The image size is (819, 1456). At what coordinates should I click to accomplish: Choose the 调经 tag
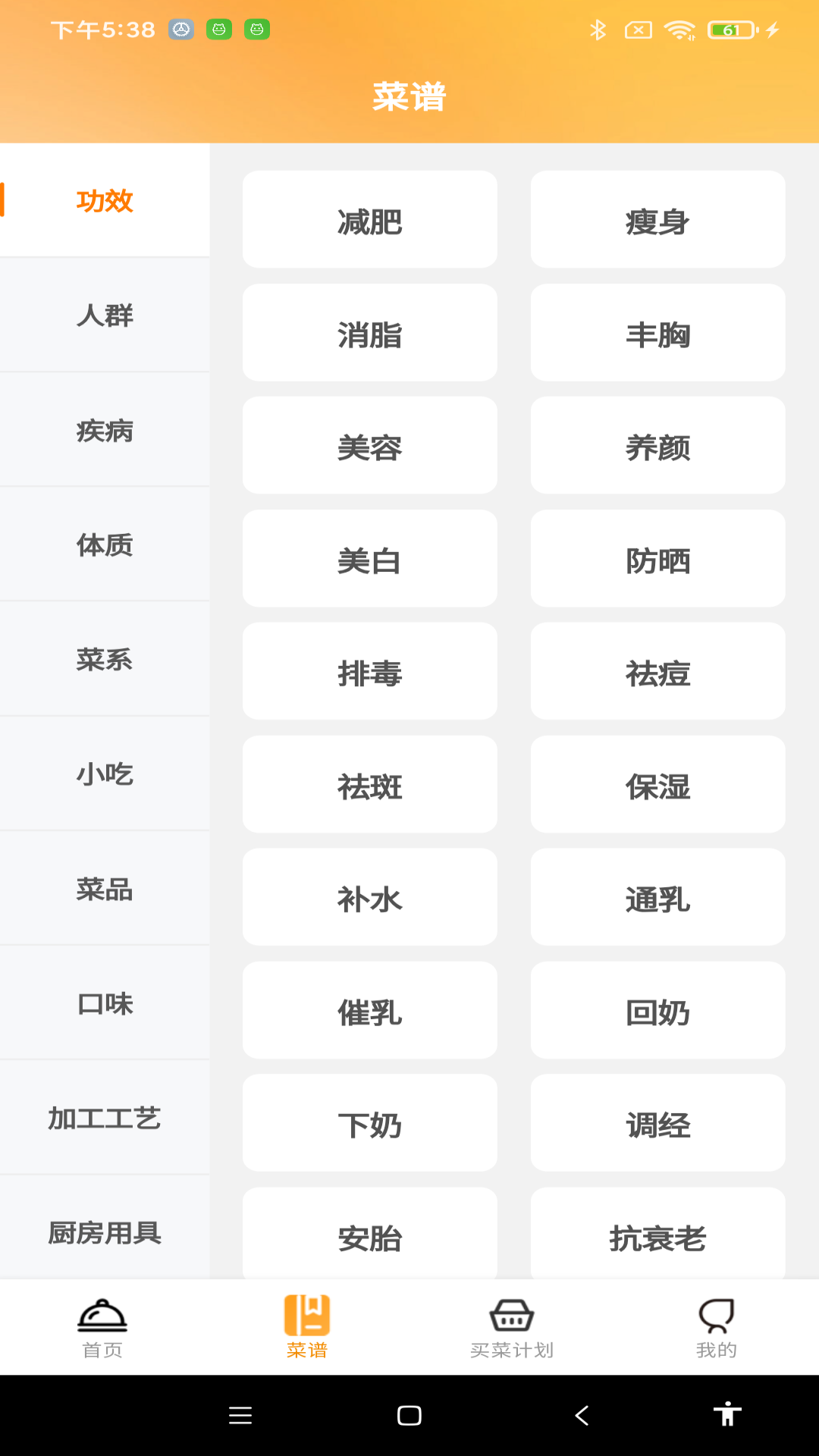coord(657,1124)
